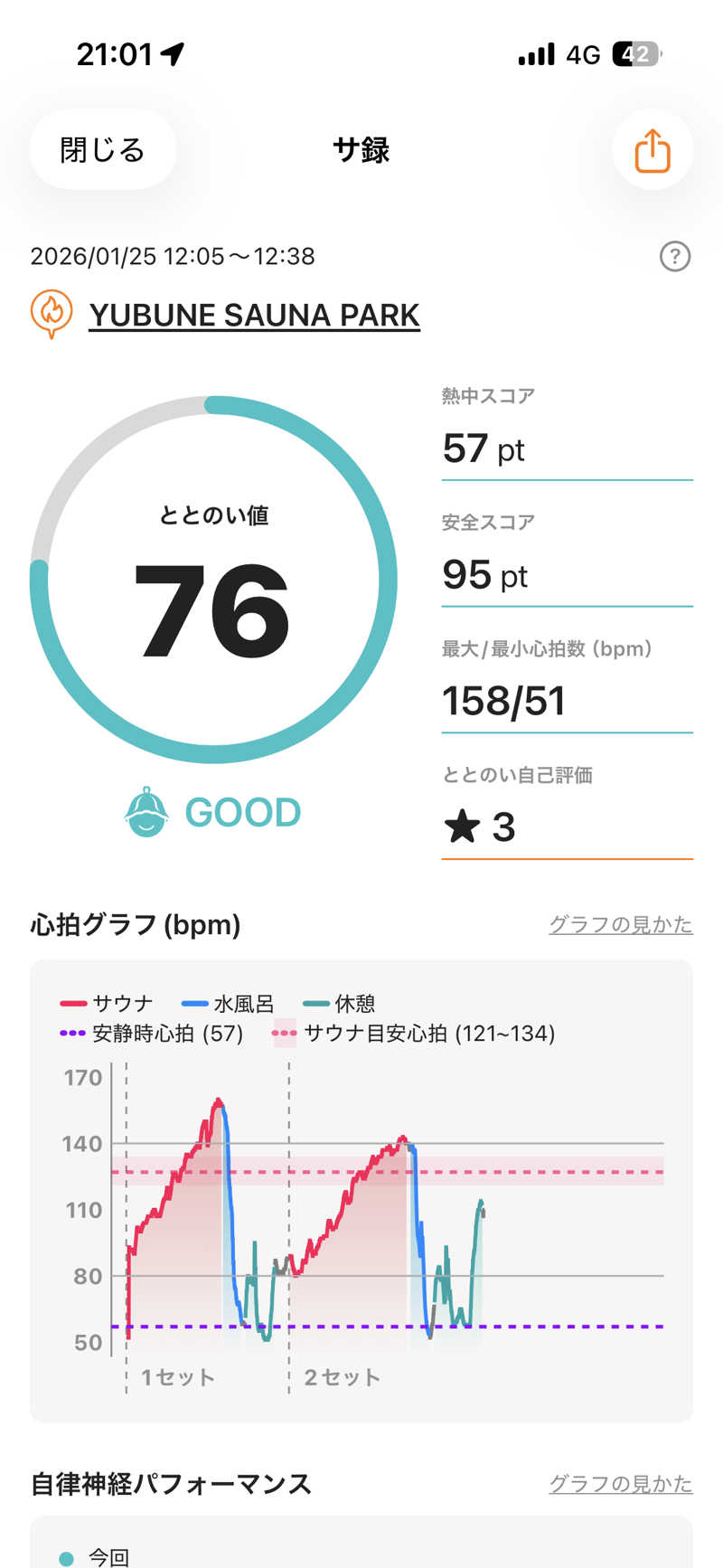Open the question mark help icon
Viewport: 723px width, 1568px height.
point(674,257)
